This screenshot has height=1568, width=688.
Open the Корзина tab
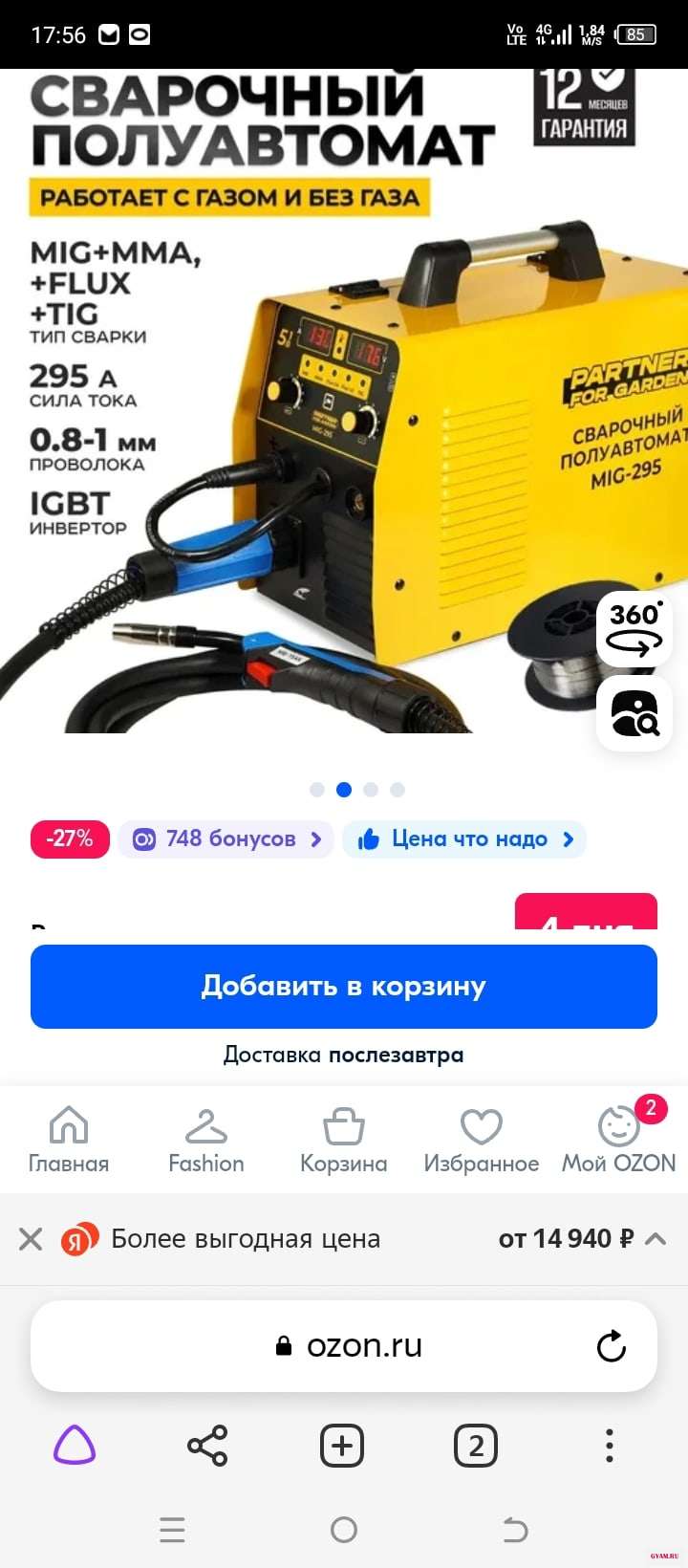pyautogui.click(x=344, y=1140)
